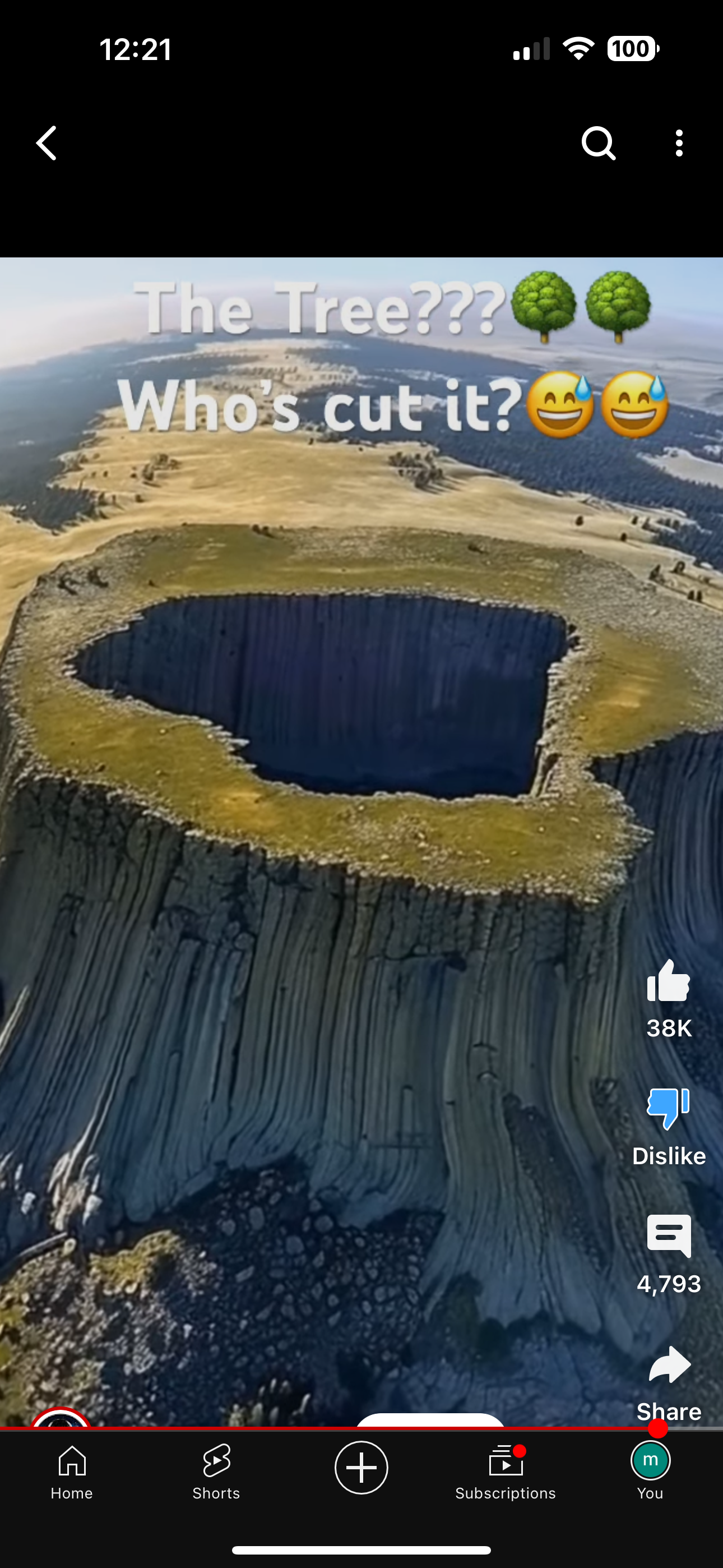
Task: Open the Subscriptions tab
Action: coord(505,1472)
